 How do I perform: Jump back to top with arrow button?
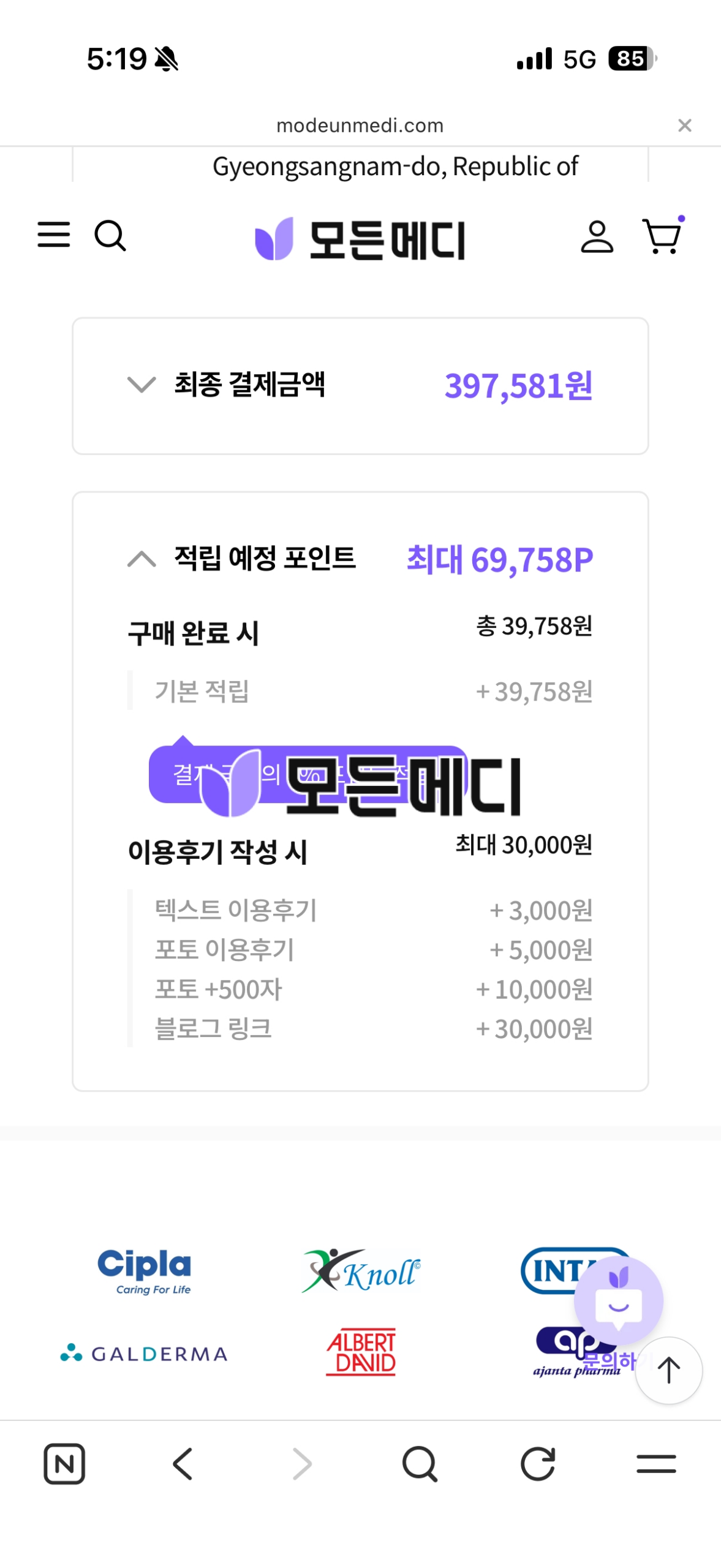tap(668, 1370)
